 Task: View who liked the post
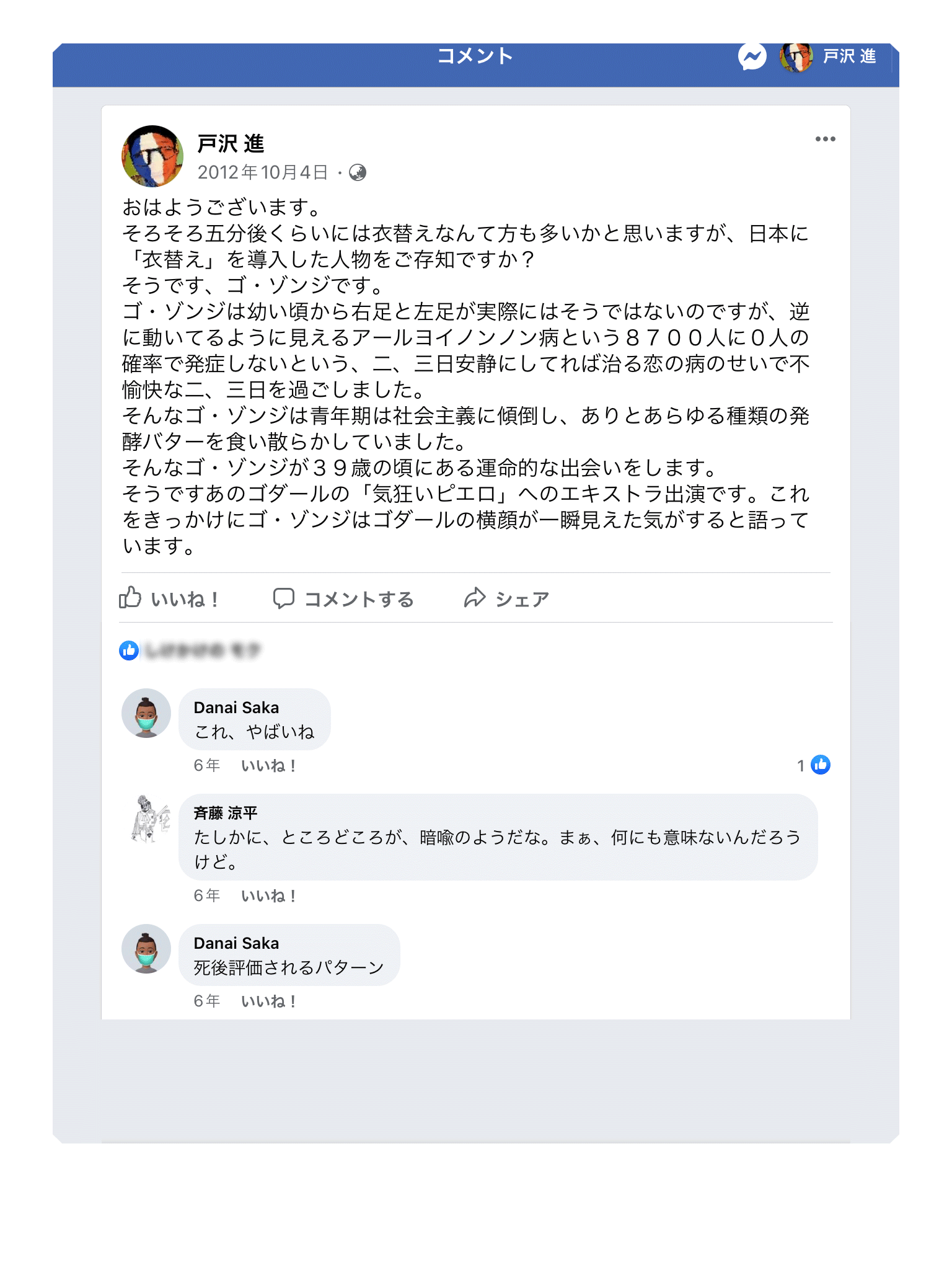pyautogui.click(x=192, y=651)
